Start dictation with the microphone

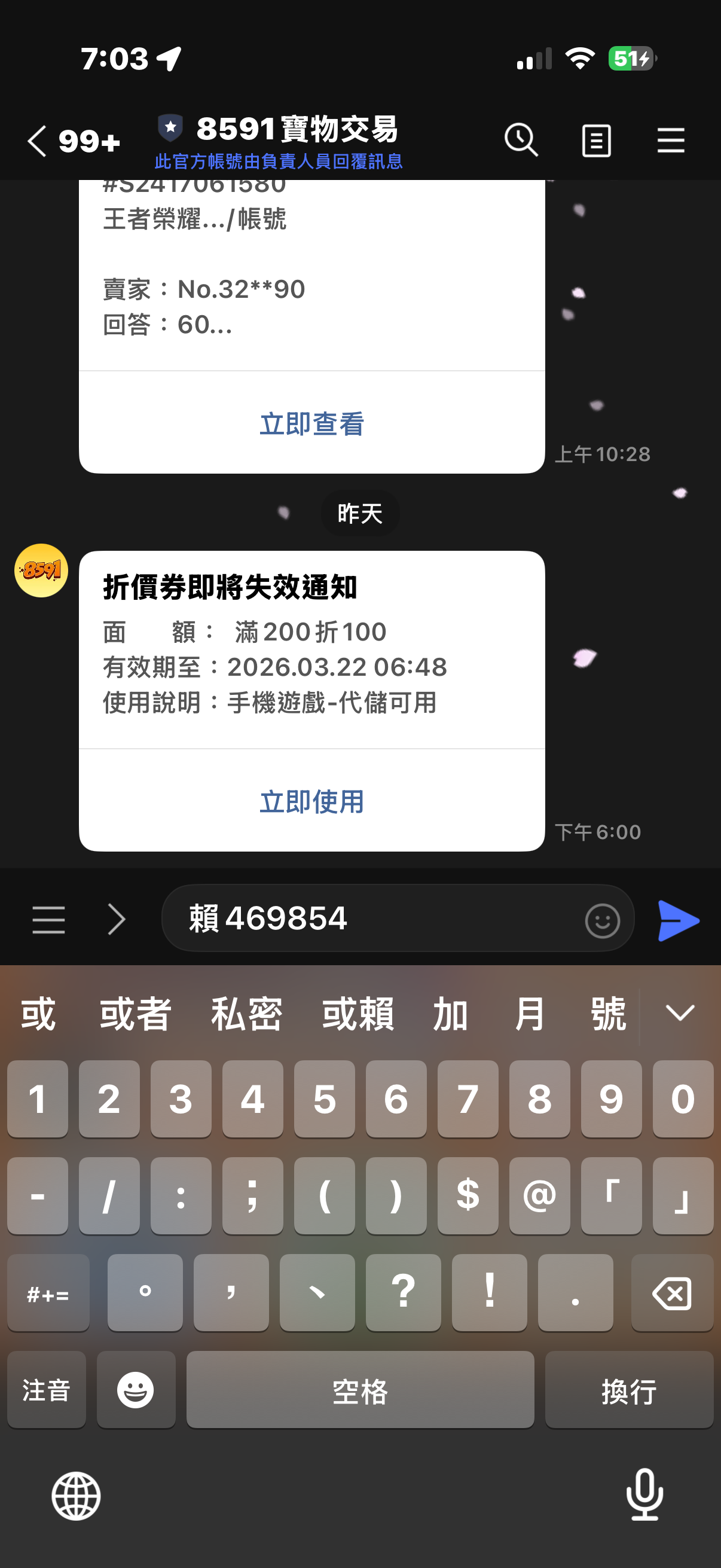644,1494
